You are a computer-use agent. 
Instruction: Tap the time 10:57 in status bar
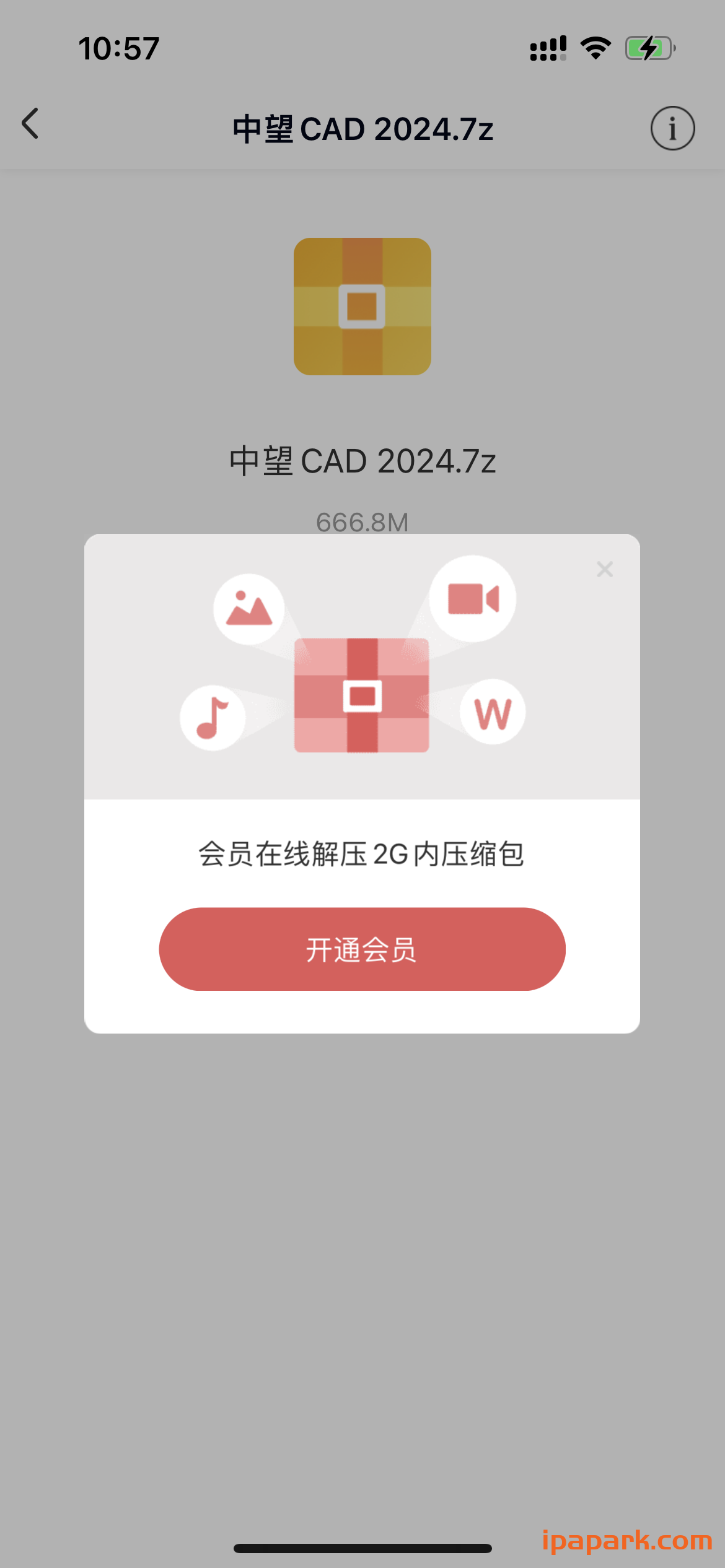tap(119, 48)
